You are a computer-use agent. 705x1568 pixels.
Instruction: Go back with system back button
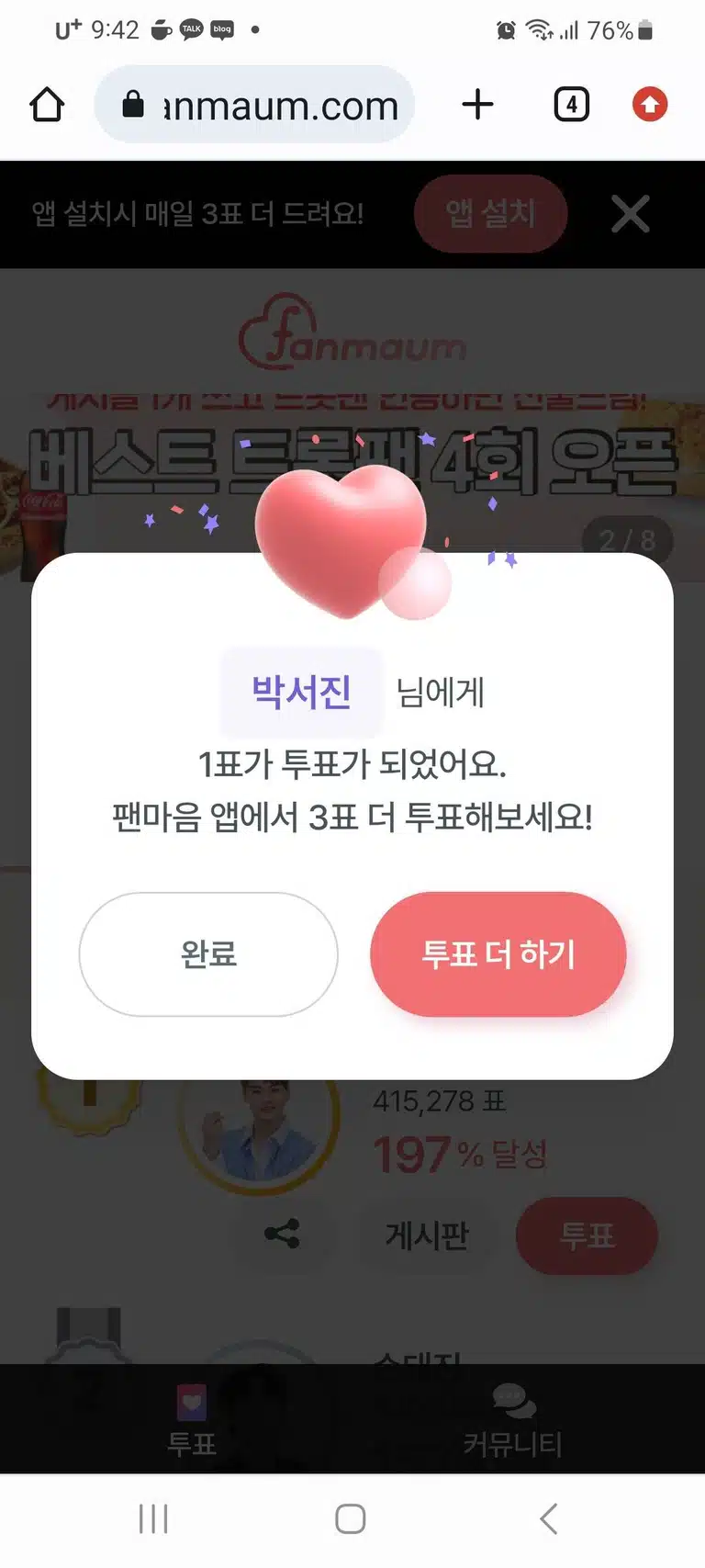pyautogui.click(x=548, y=1519)
